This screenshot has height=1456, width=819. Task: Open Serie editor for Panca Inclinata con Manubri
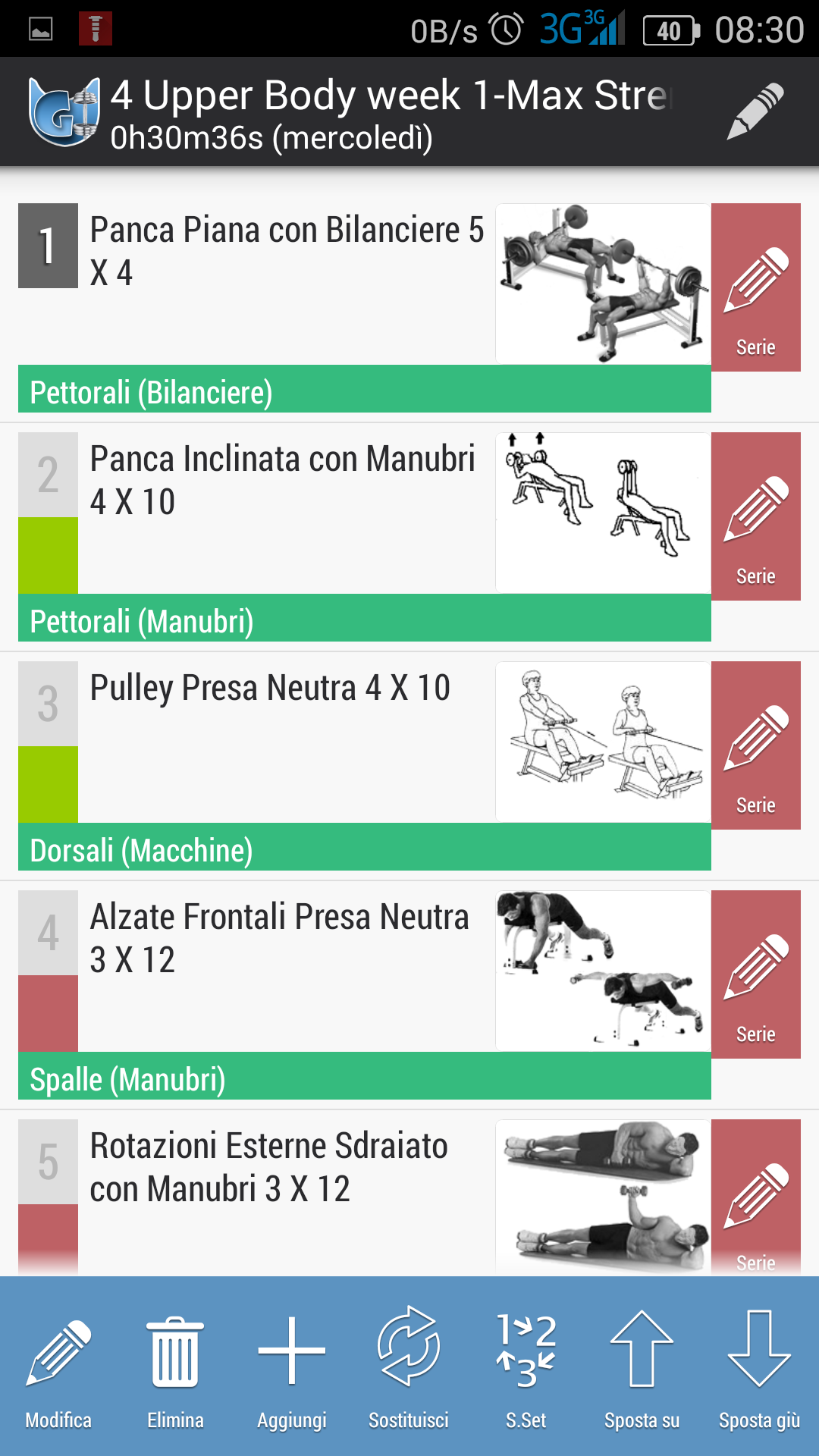pos(755,516)
